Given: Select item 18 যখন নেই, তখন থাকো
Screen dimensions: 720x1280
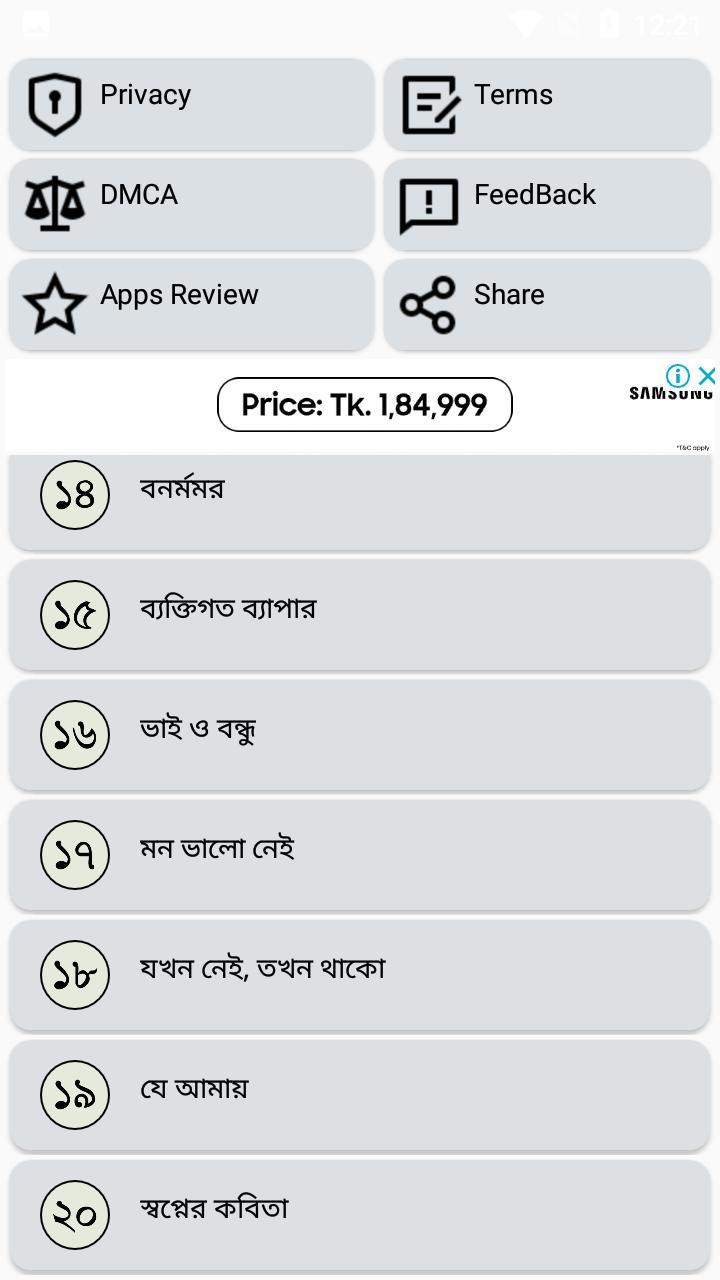Looking at the screenshot, I should (x=360, y=975).
